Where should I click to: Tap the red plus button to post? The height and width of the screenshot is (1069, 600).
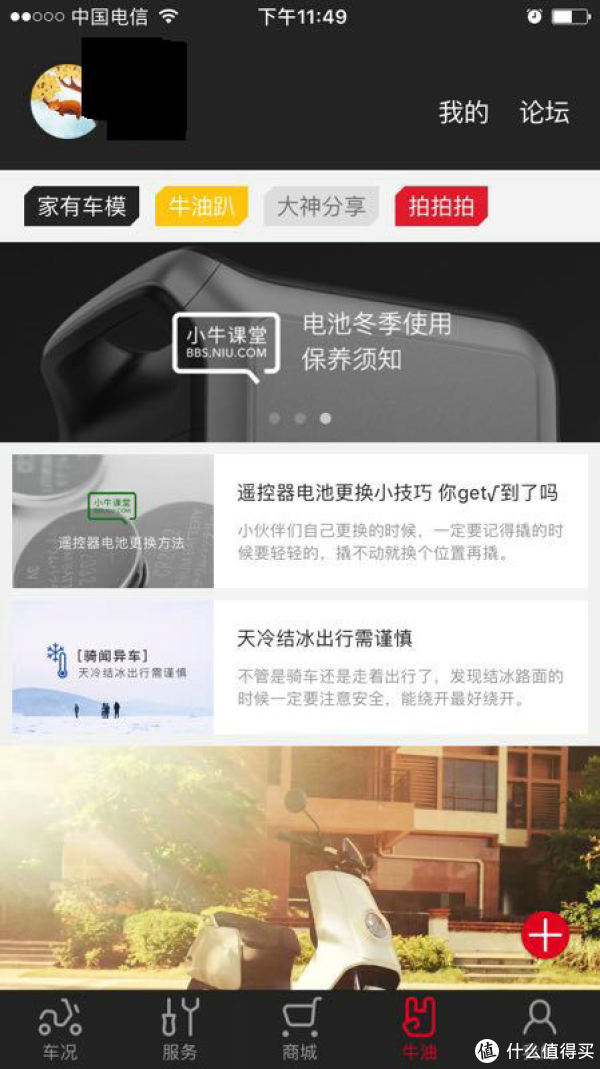coord(545,935)
